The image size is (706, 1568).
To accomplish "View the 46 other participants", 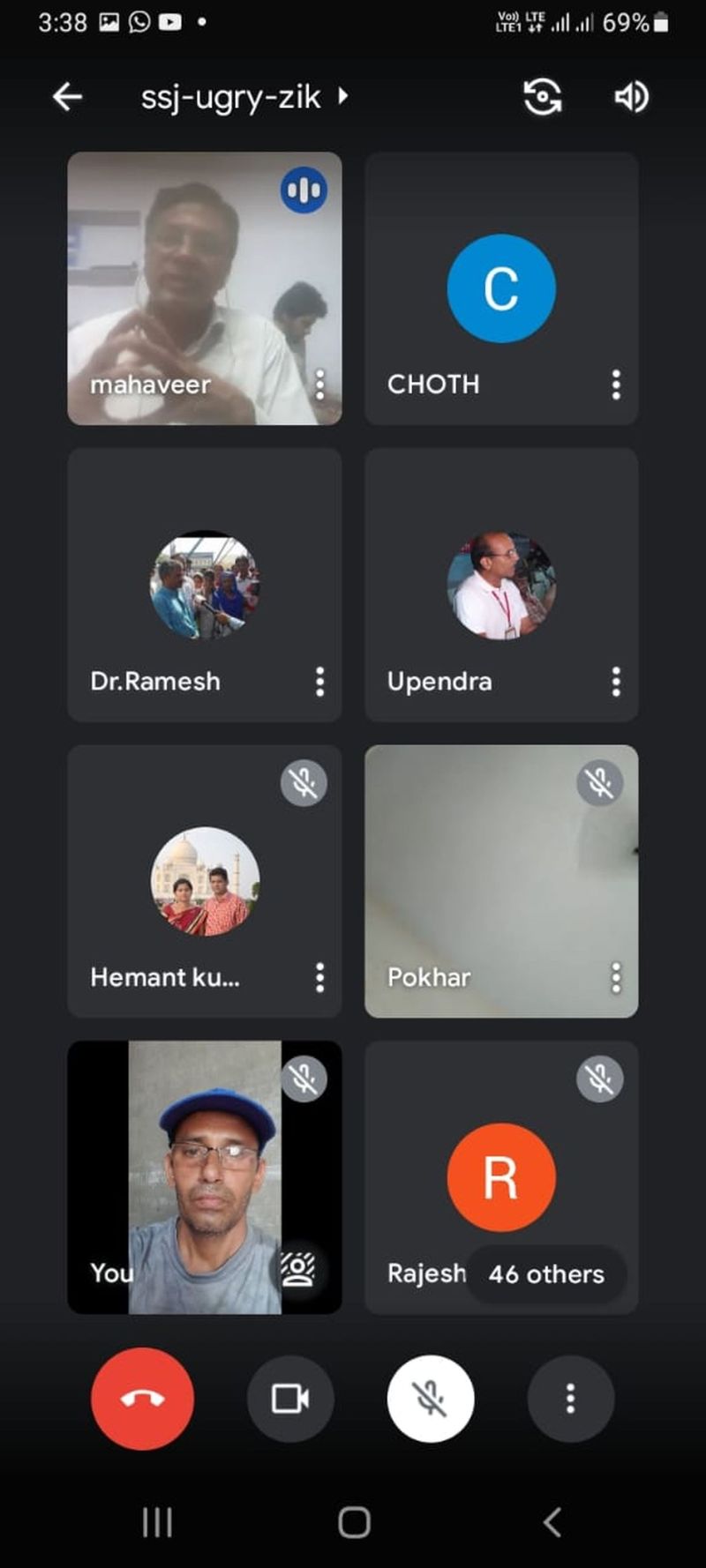I will click(x=546, y=1273).
